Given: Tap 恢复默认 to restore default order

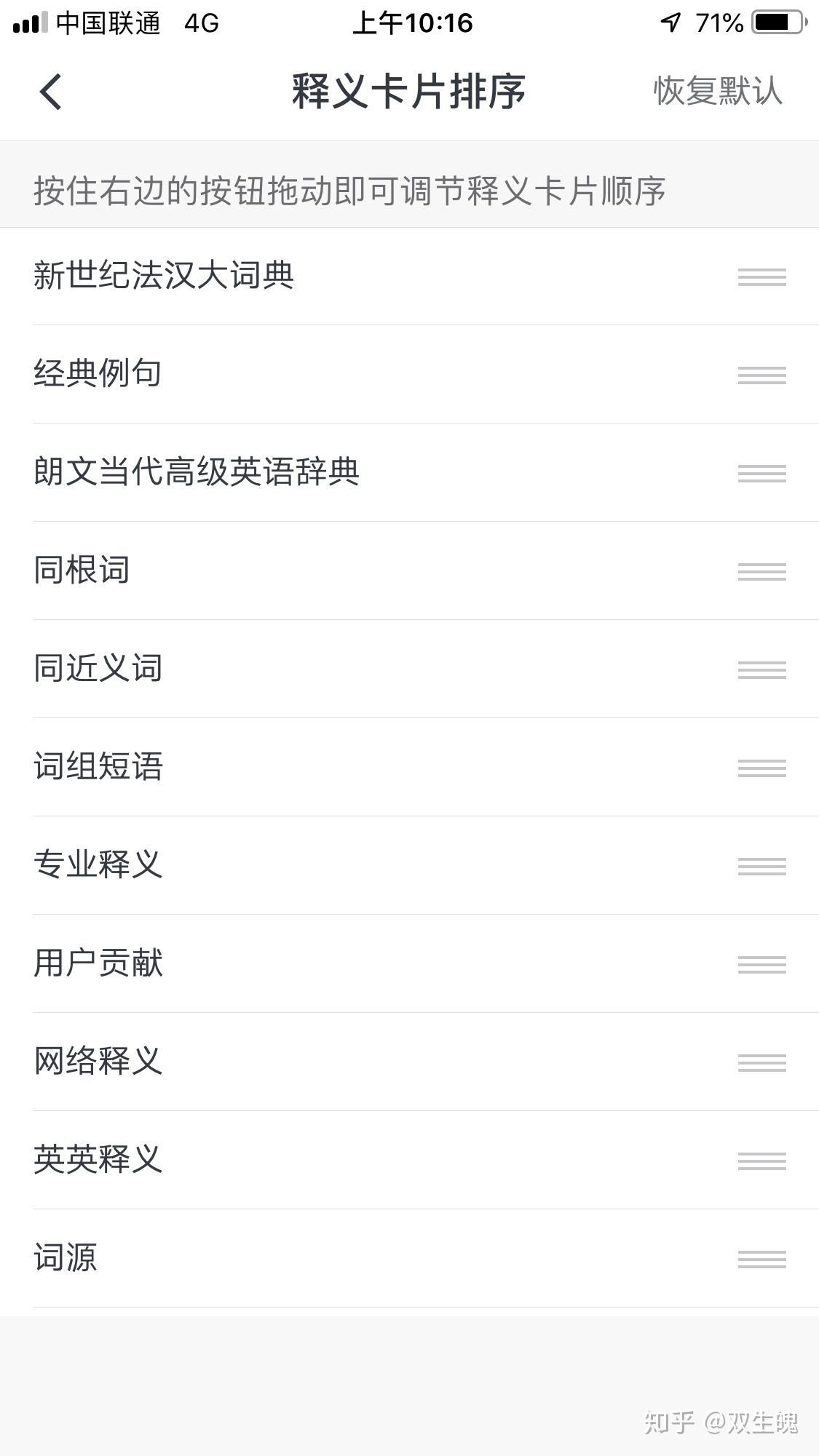Looking at the screenshot, I should coord(717,92).
